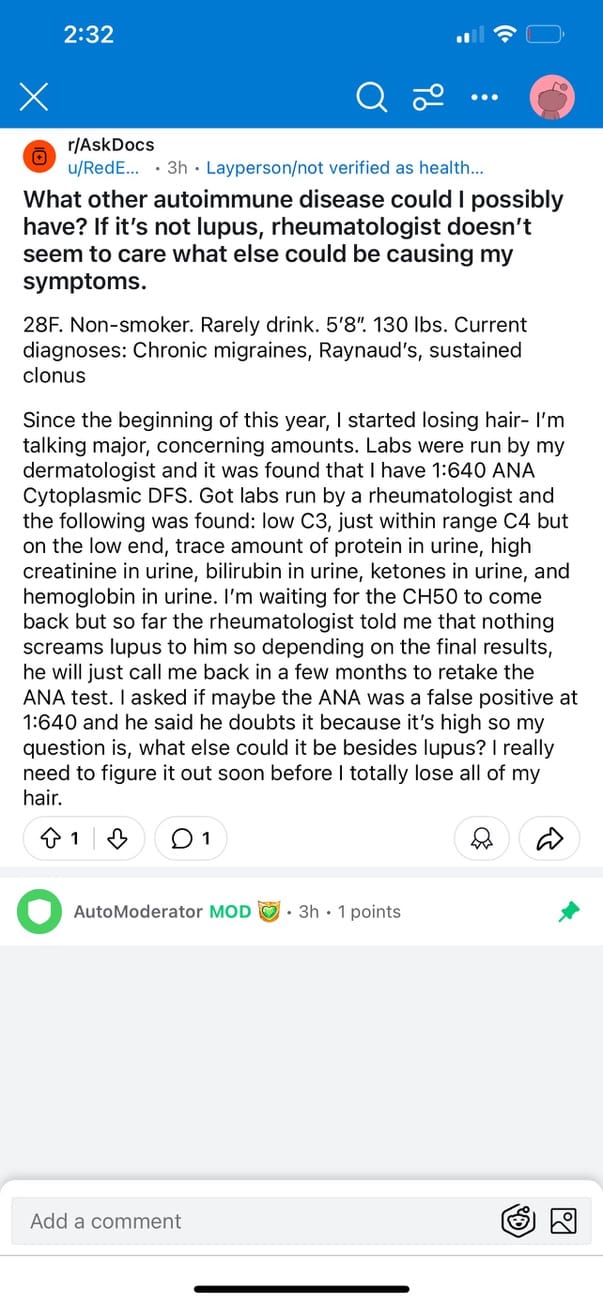Close the post with the X icon
This screenshot has width=603, height=1304.
tap(34, 97)
